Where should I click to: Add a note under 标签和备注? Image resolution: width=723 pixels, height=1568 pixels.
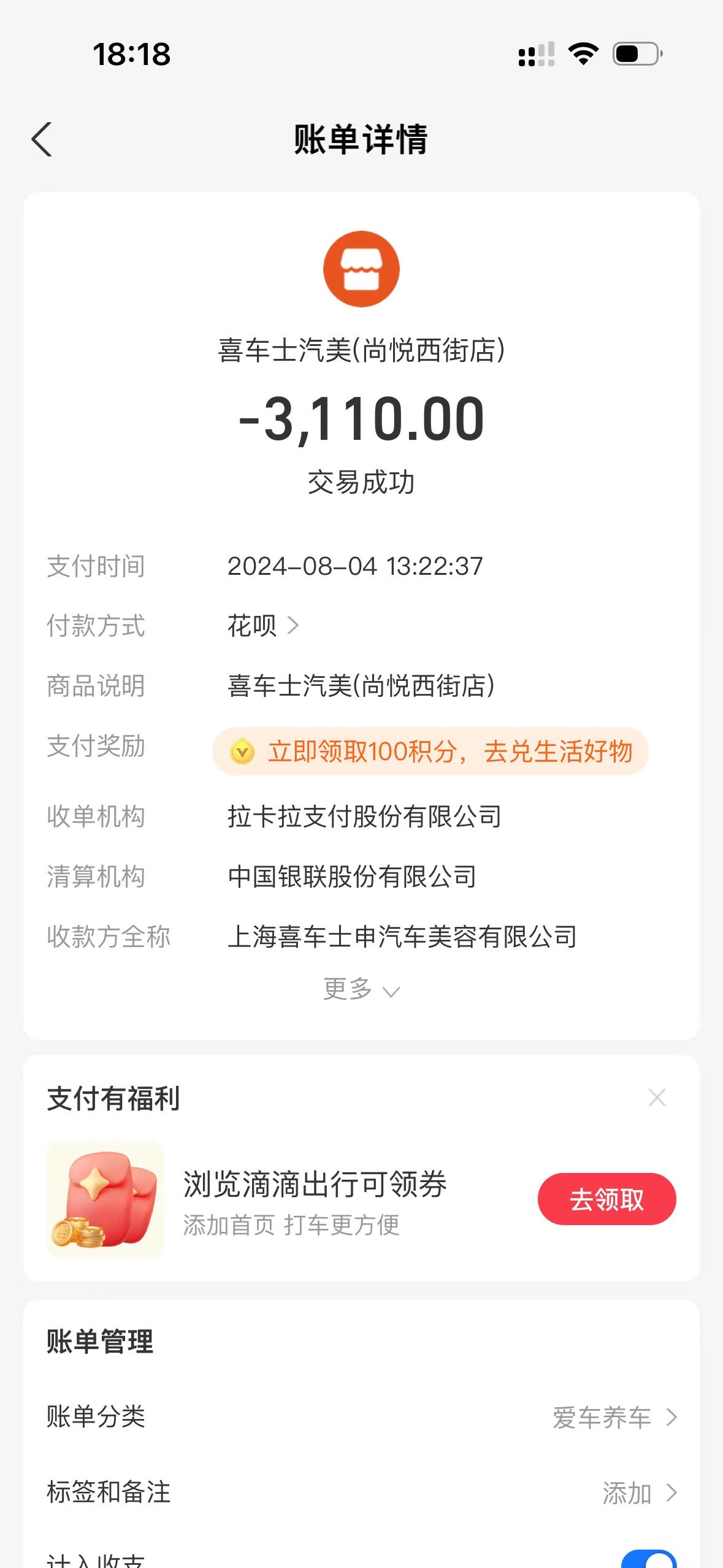click(361, 1493)
